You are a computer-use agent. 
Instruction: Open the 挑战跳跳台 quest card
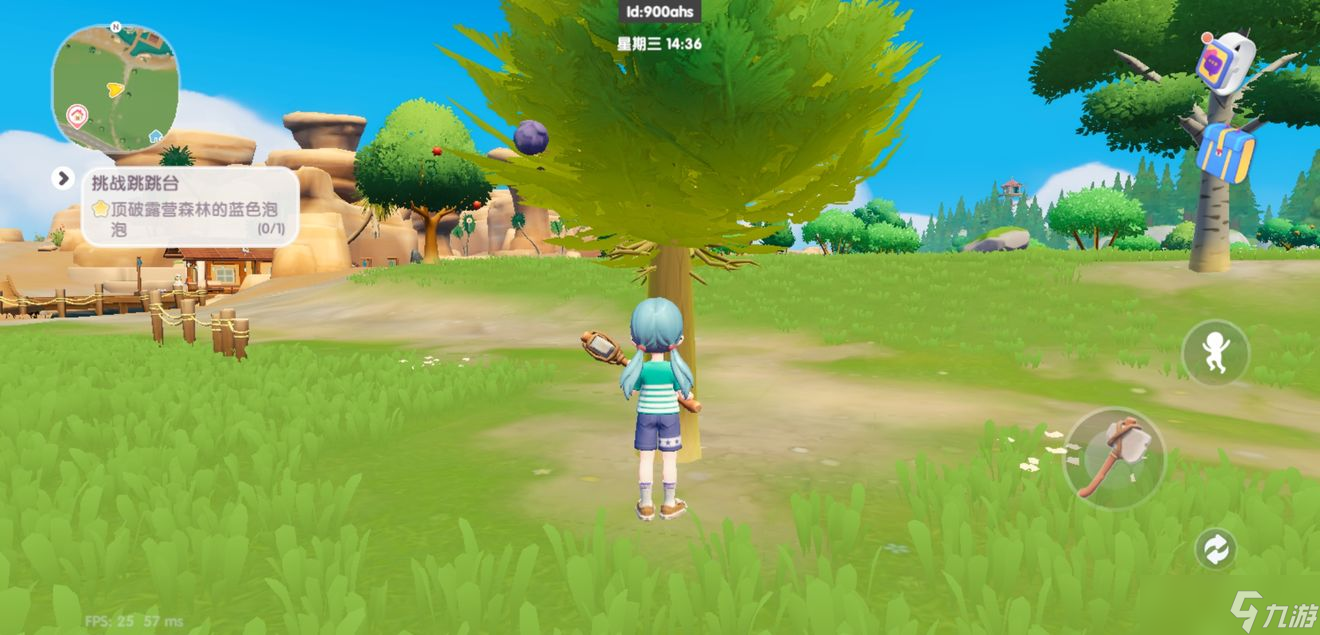tap(189, 207)
